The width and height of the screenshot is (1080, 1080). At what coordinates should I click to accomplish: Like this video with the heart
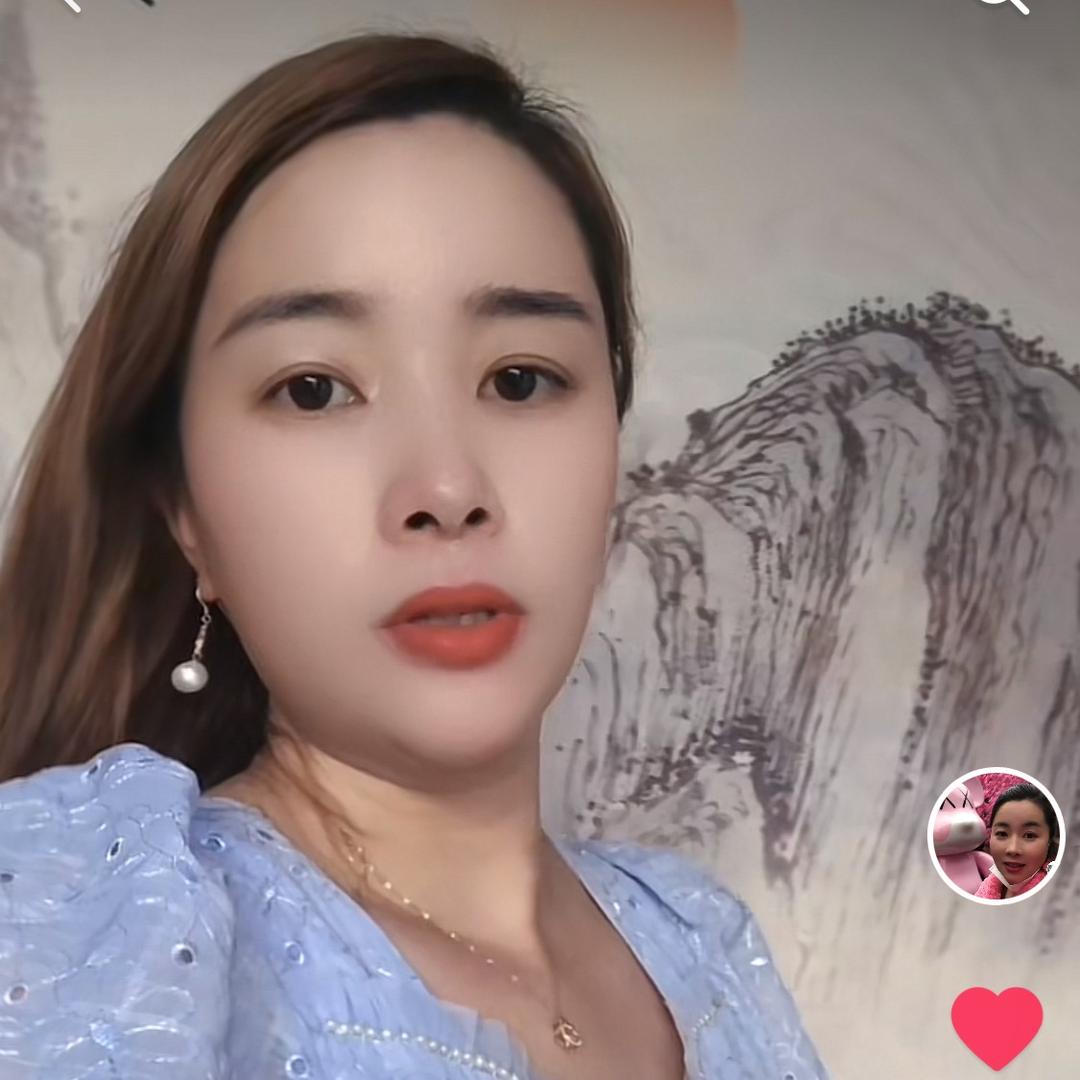pyautogui.click(x=996, y=1026)
